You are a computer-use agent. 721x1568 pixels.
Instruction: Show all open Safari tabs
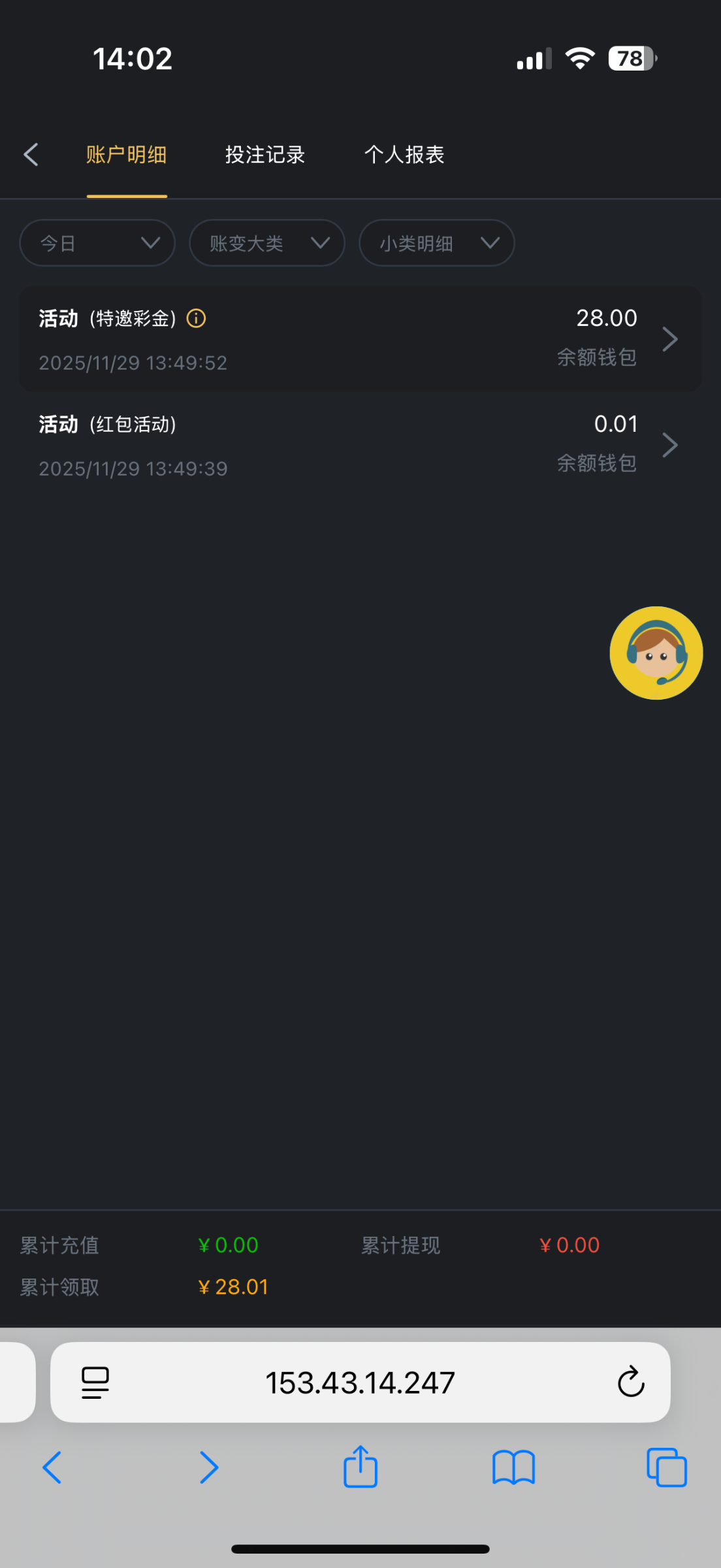coord(666,1467)
